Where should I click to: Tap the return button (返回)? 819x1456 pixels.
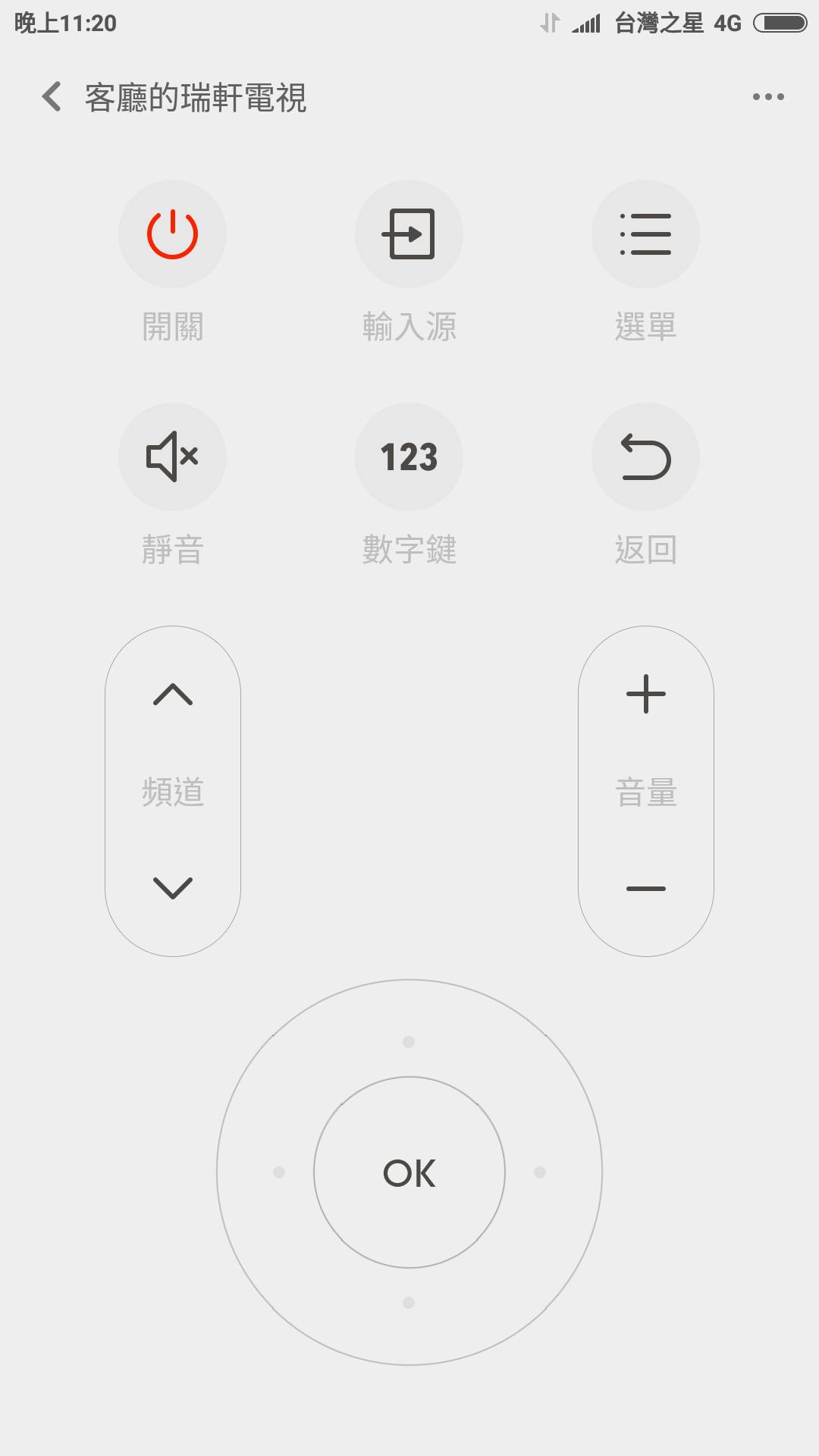pyautogui.click(x=645, y=457)
